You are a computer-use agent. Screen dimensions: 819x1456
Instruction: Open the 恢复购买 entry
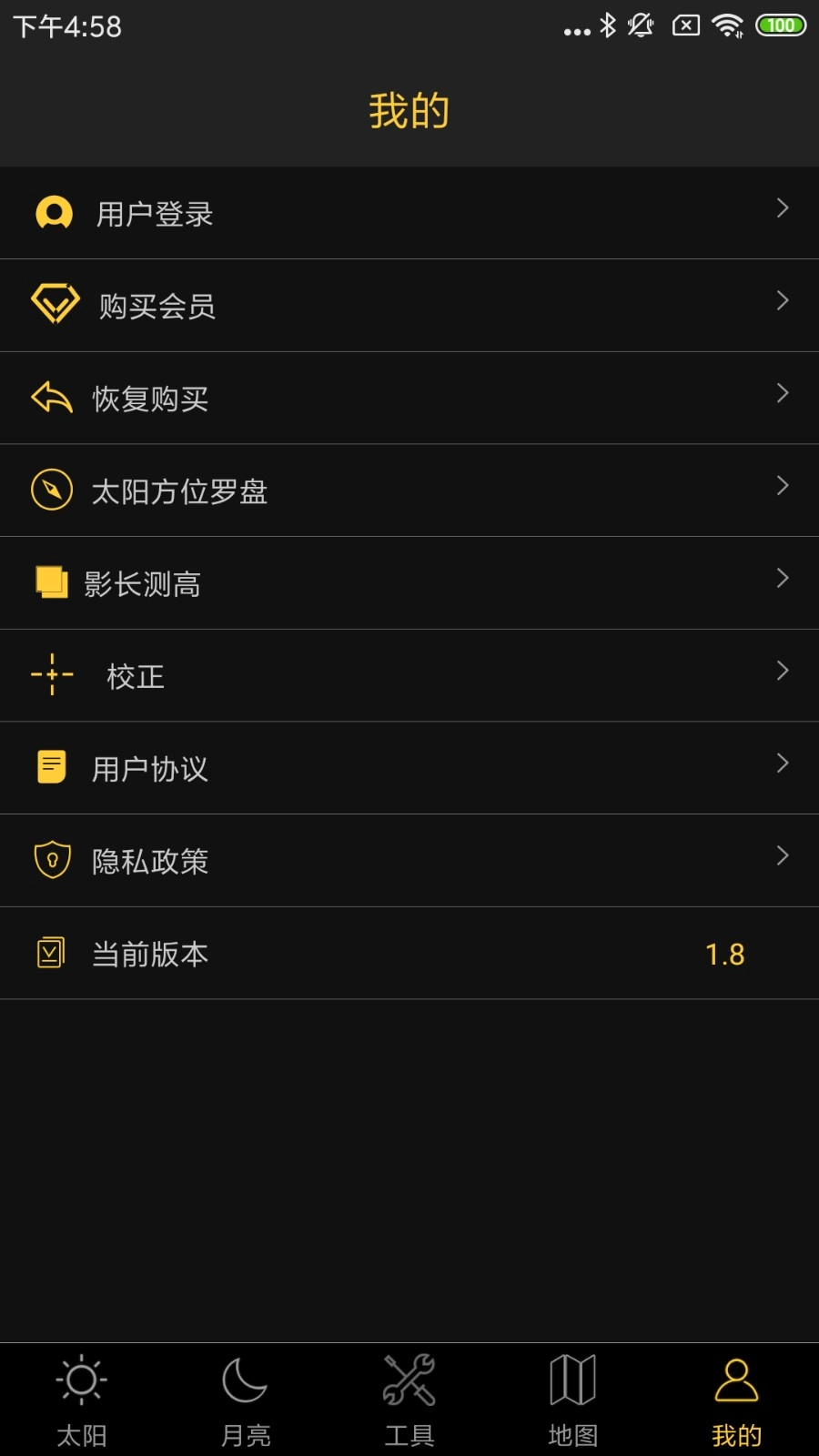(x=409, y=398)
